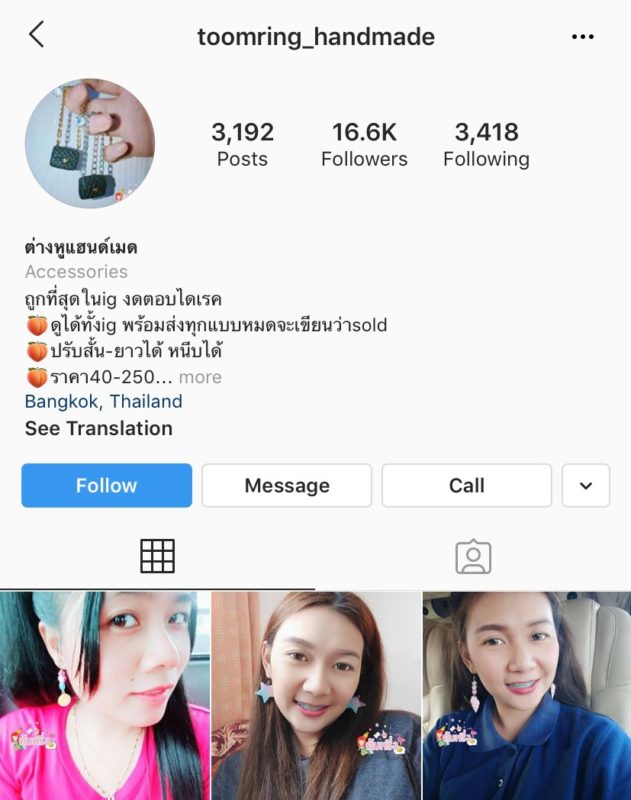Viewport: 631px width, 800px height.
Task: Follow toomring_handmade
Action: point(106,486)
